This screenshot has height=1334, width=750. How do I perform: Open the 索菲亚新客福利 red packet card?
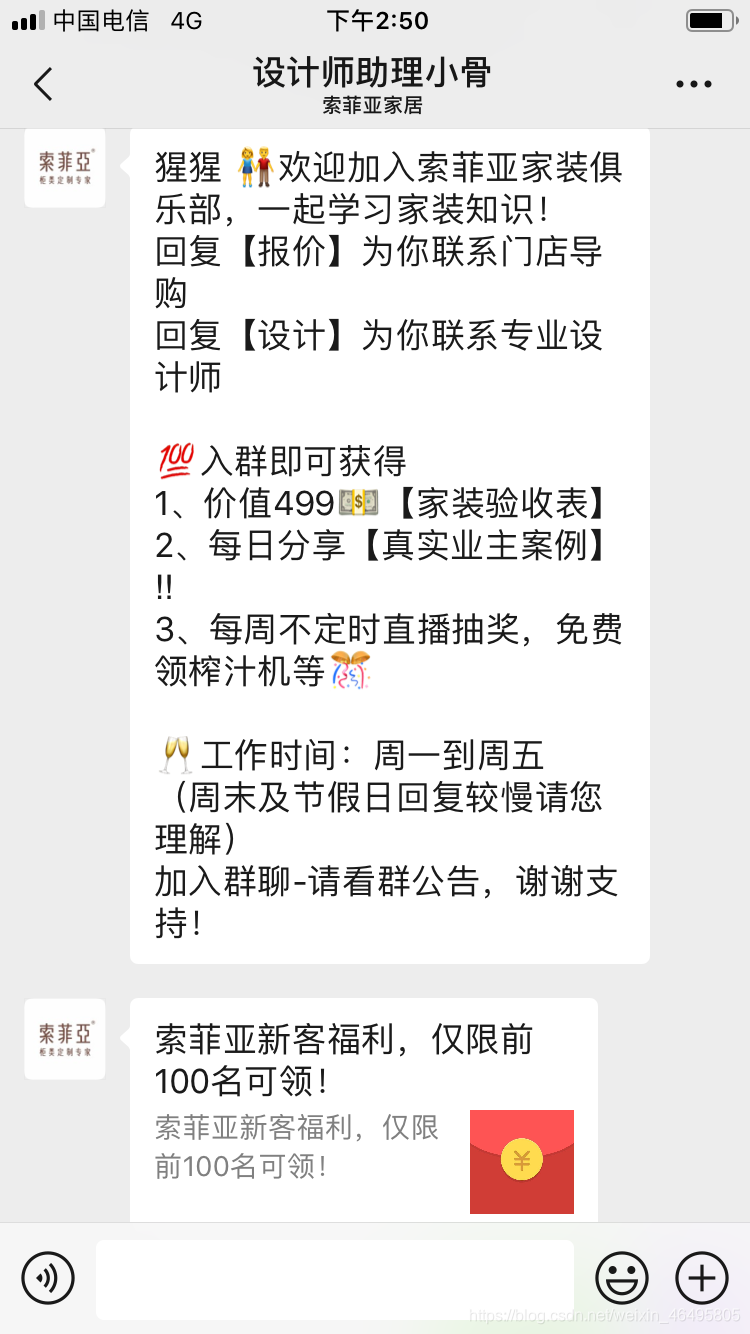364,1110
